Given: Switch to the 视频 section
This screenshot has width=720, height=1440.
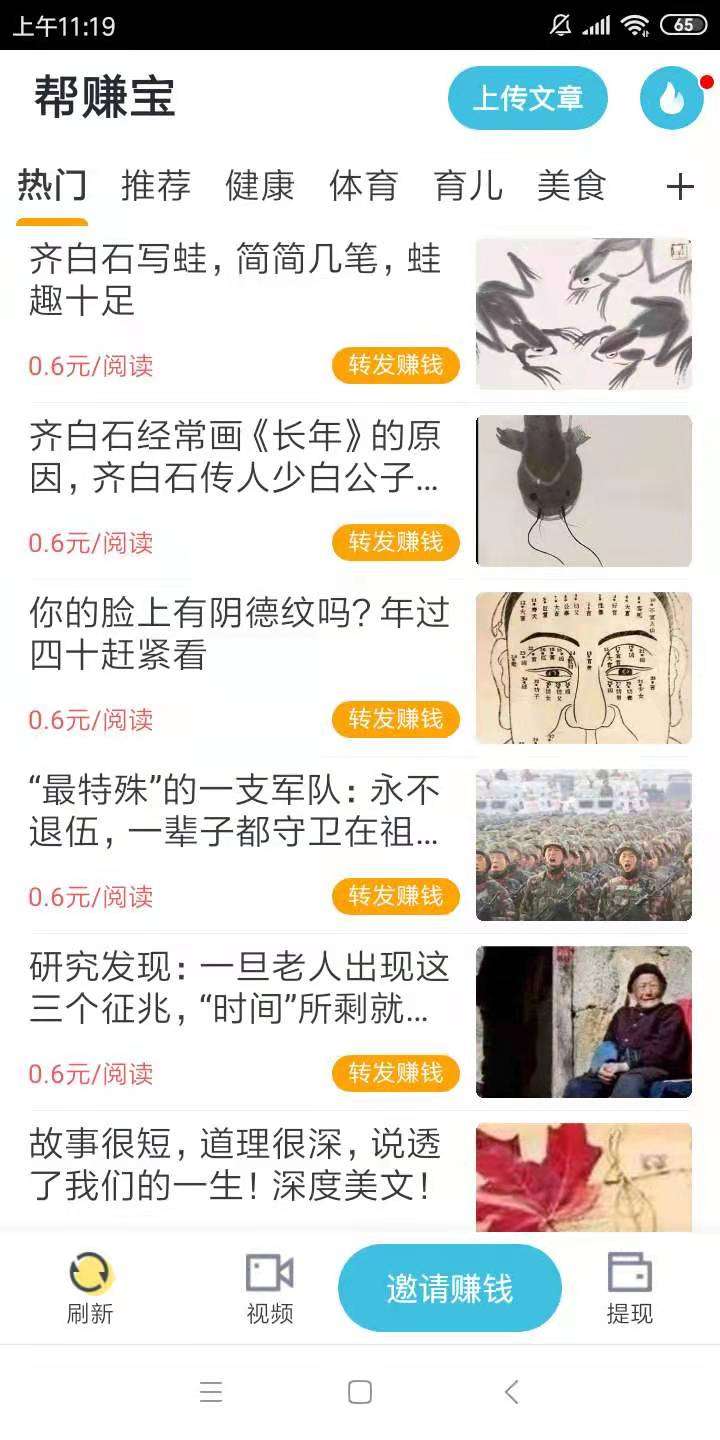Looking at the screenshot, I should tap(270, 1290).
